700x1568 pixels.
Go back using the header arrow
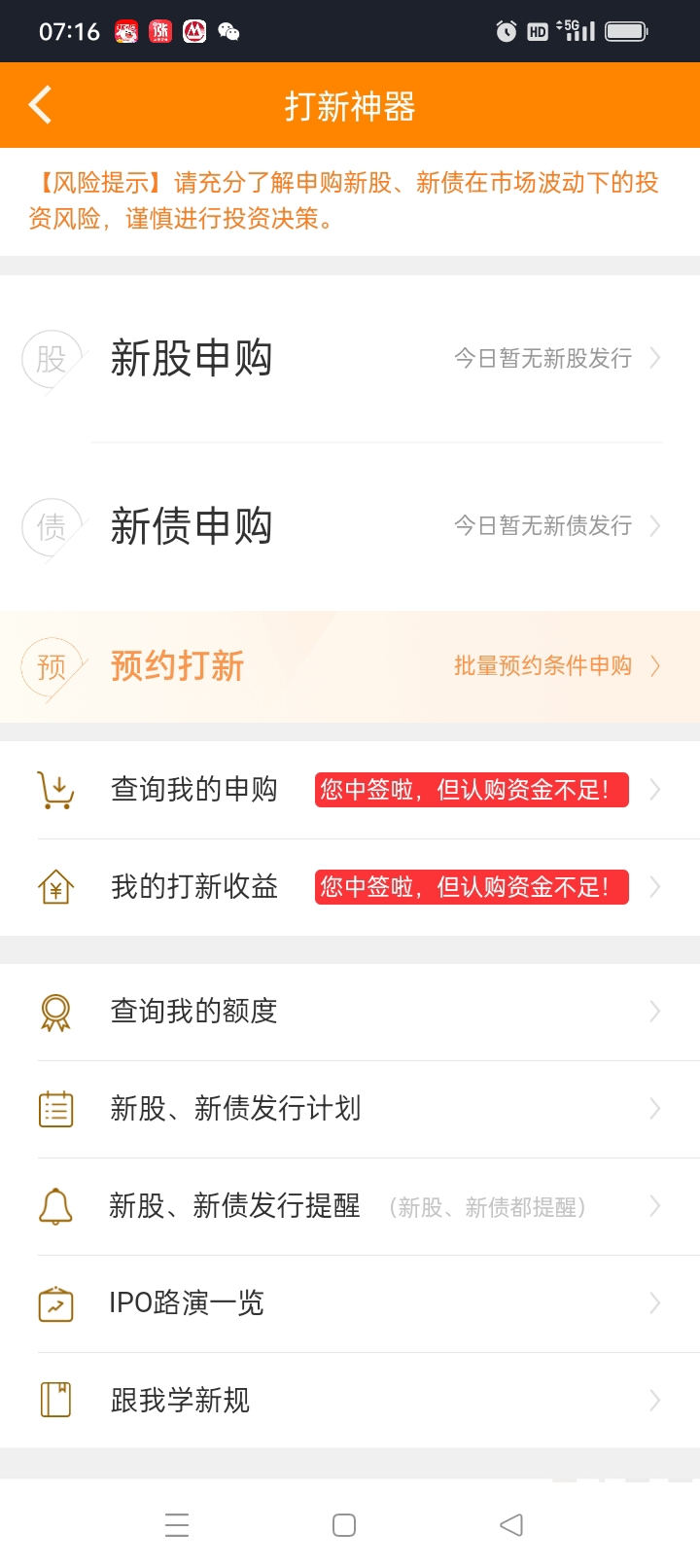point(40,105)
